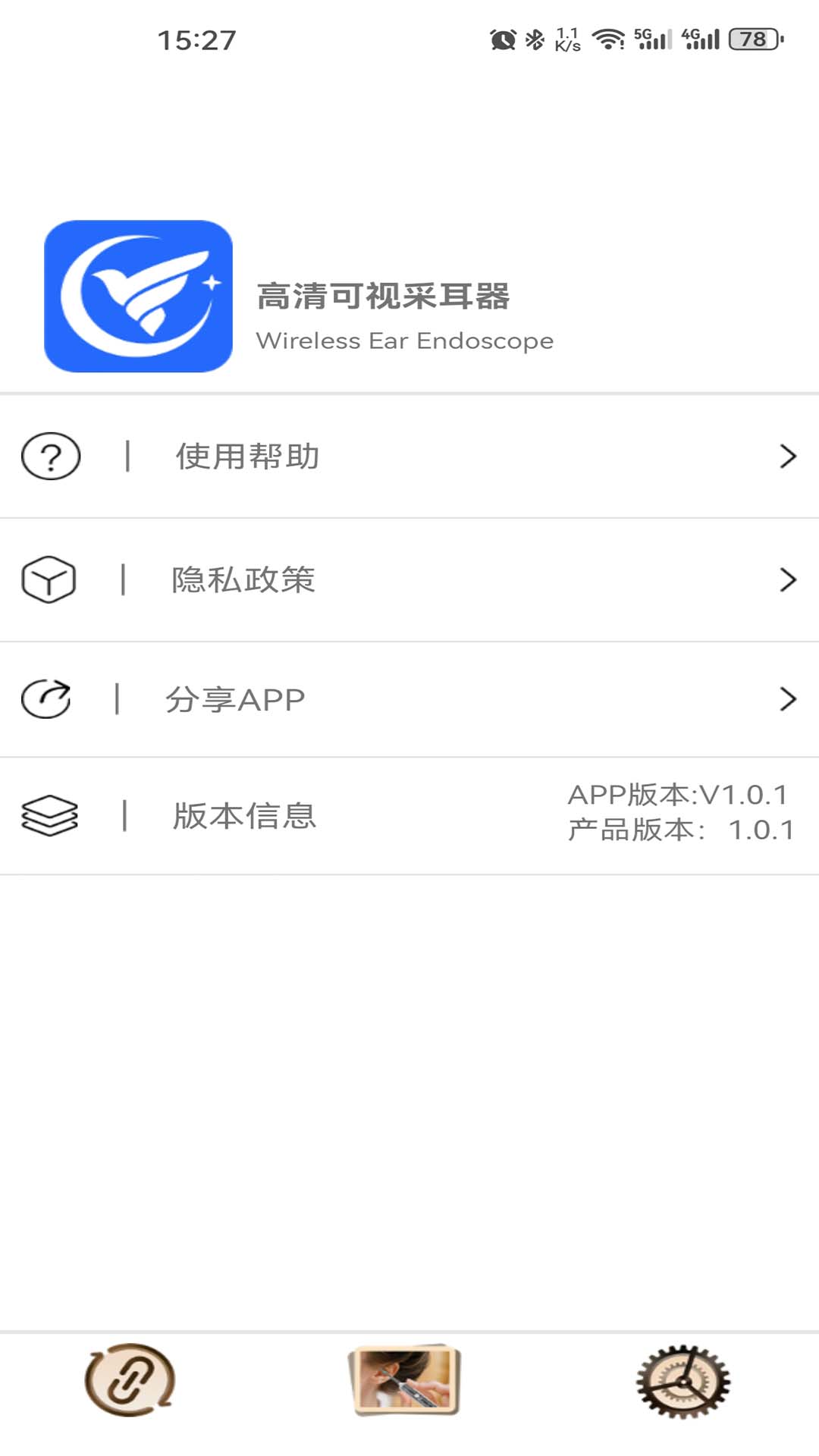
Task: Select the 分享APP share row
Action: [409, 699]
